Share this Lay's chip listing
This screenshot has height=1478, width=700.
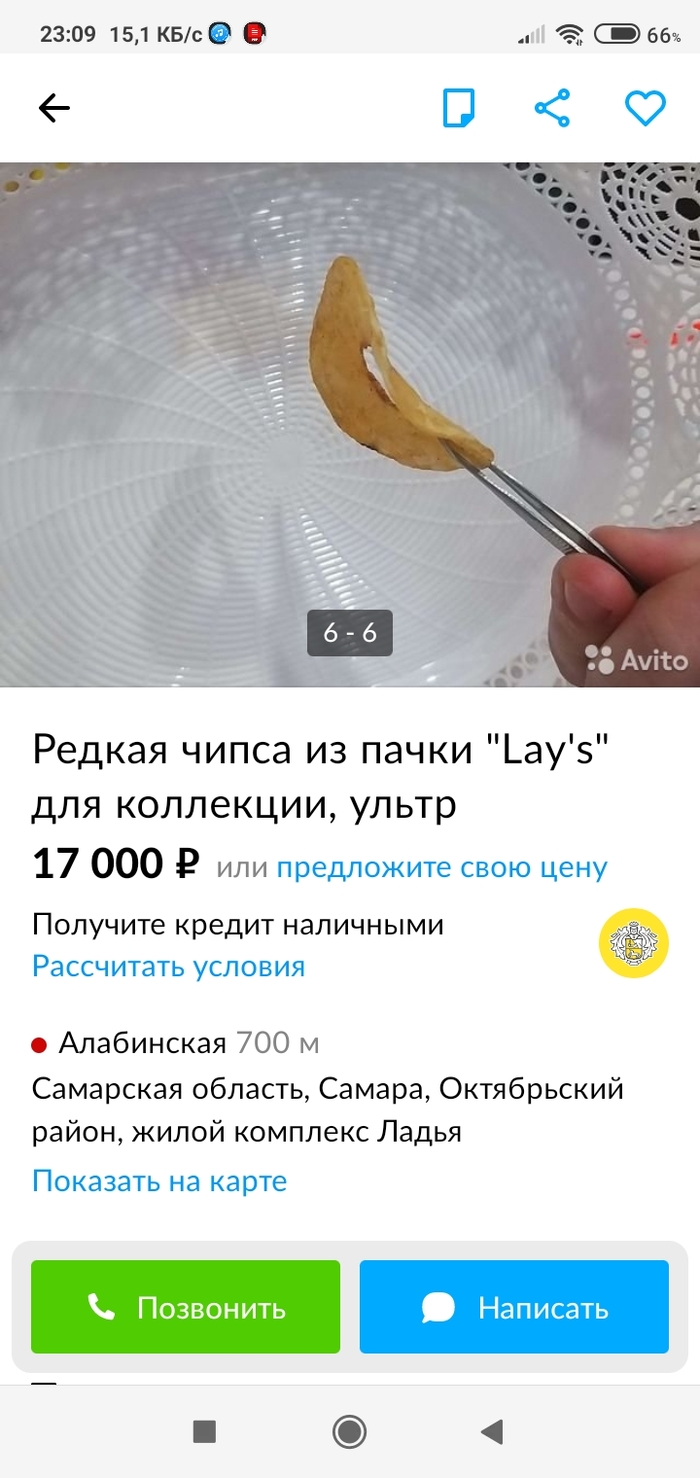[552, 108]
